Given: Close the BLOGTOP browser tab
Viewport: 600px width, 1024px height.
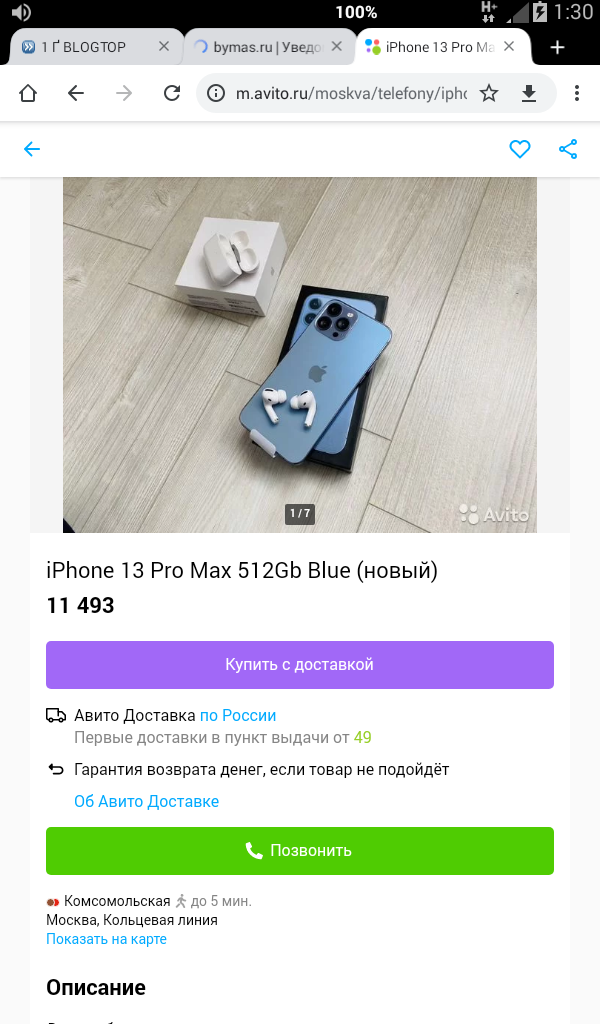Looking at the screenshot, I should [164, 47].
